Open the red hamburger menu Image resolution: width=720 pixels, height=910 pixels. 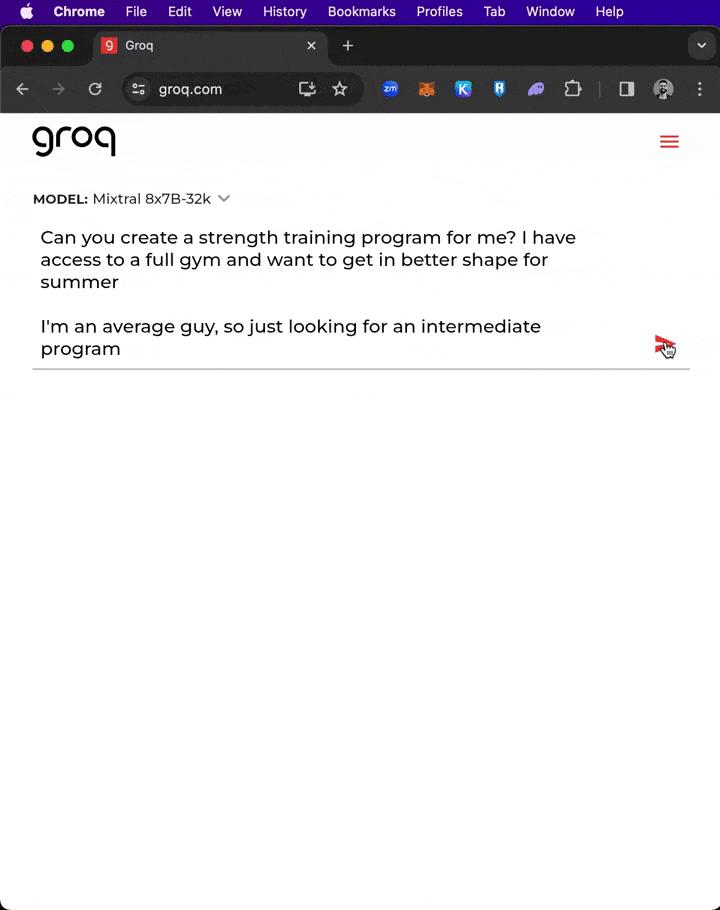click(x=669, y=142)
